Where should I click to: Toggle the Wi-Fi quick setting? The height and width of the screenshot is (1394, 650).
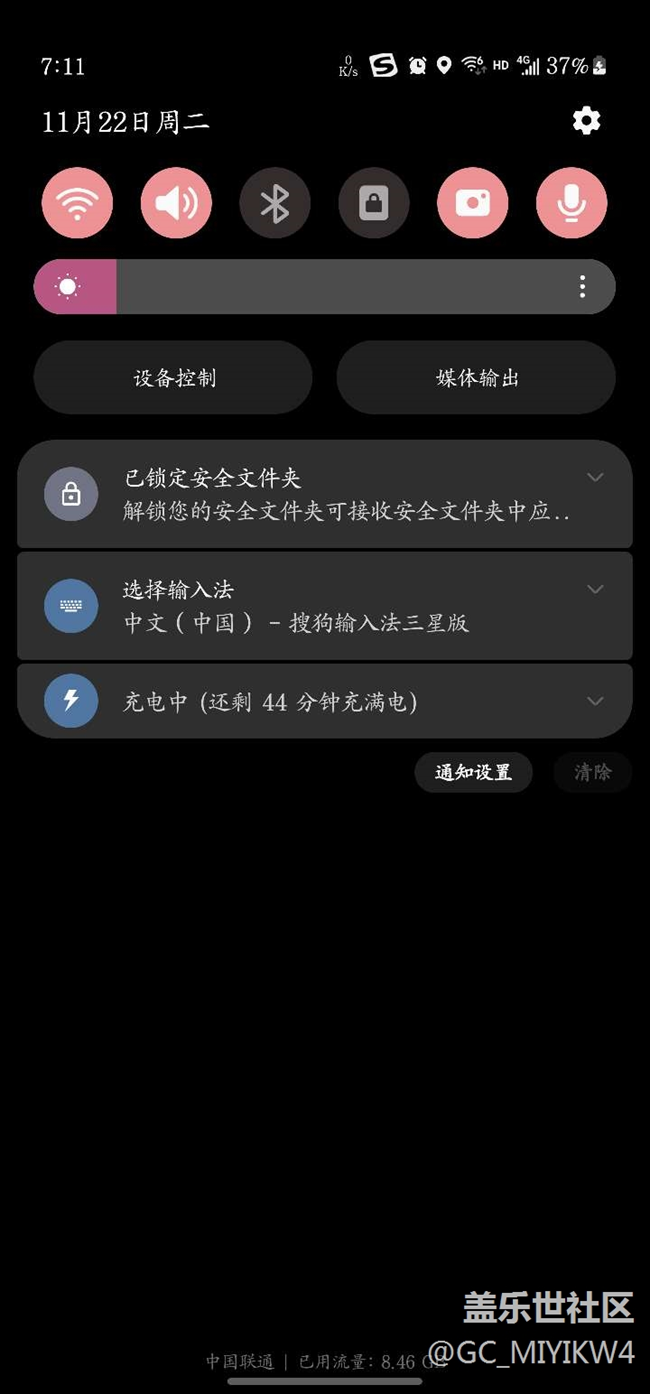77,203
